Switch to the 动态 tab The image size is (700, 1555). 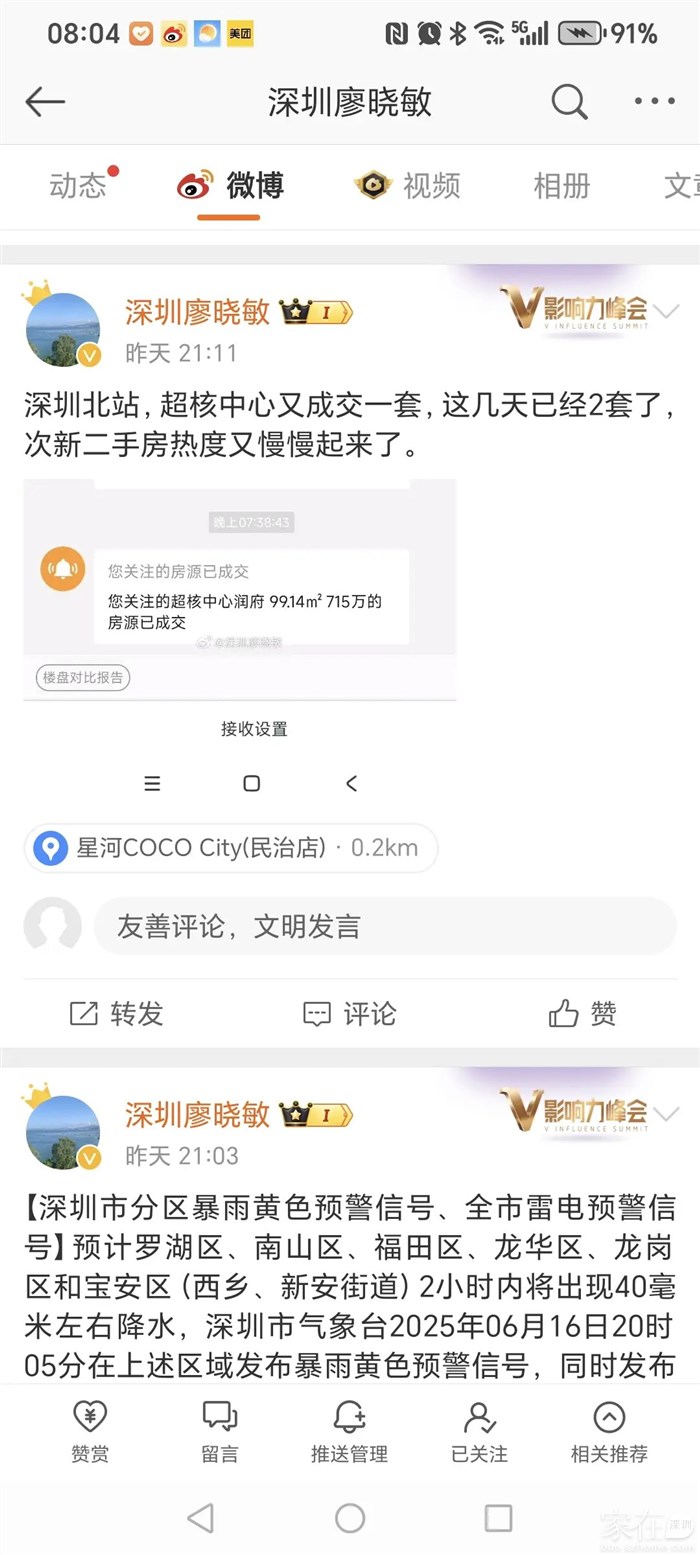[x=78, y=186]
